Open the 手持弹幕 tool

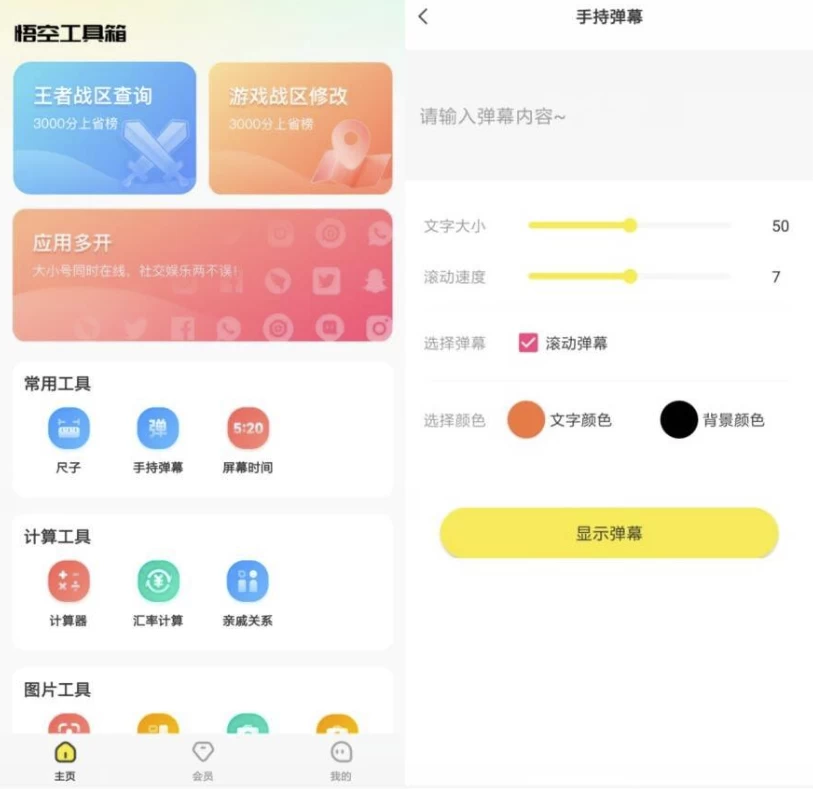[x=158, y=430]
